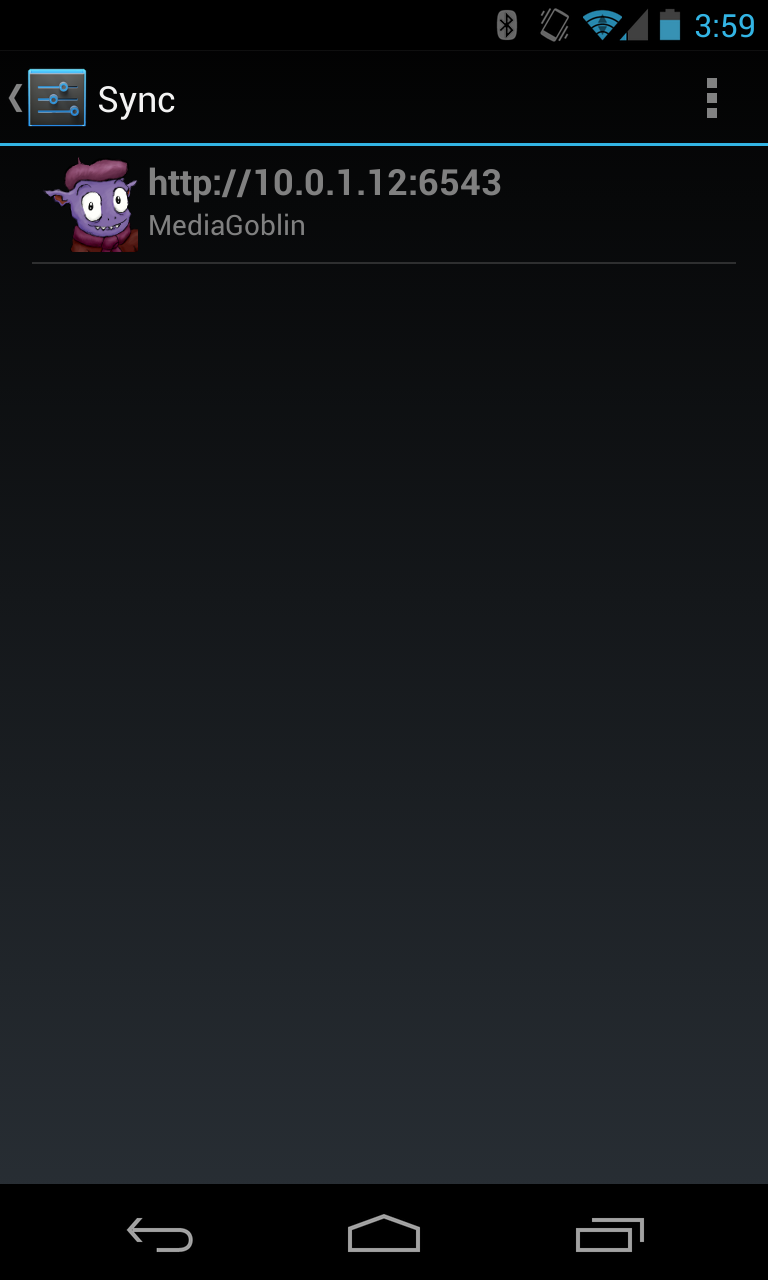Tap the system back button
Screen dimensions: 768x1280
(160, 1235)
